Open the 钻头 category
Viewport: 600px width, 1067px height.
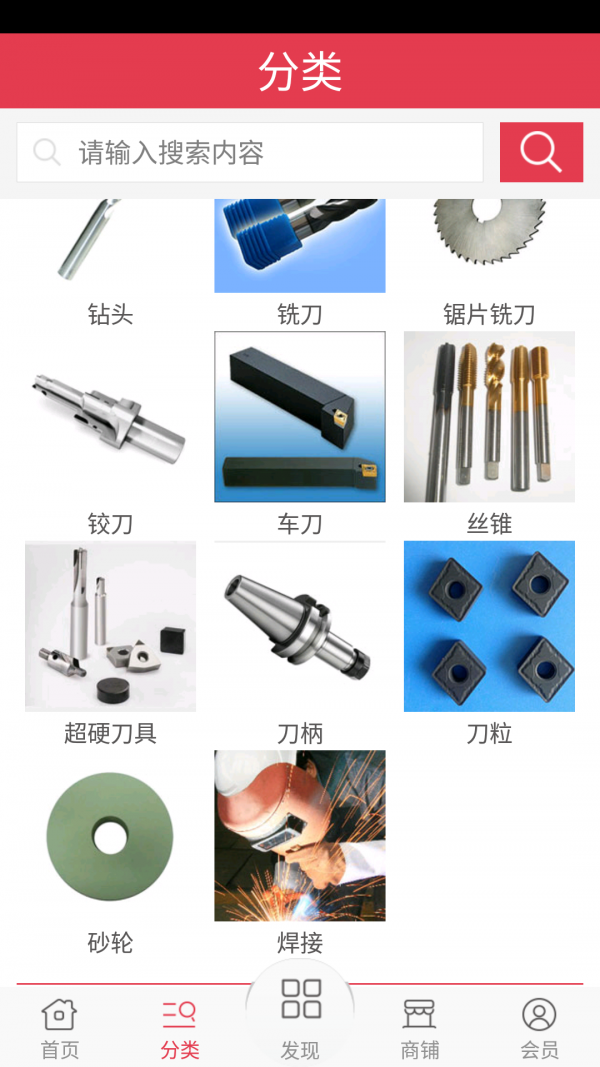pos(110,263)
